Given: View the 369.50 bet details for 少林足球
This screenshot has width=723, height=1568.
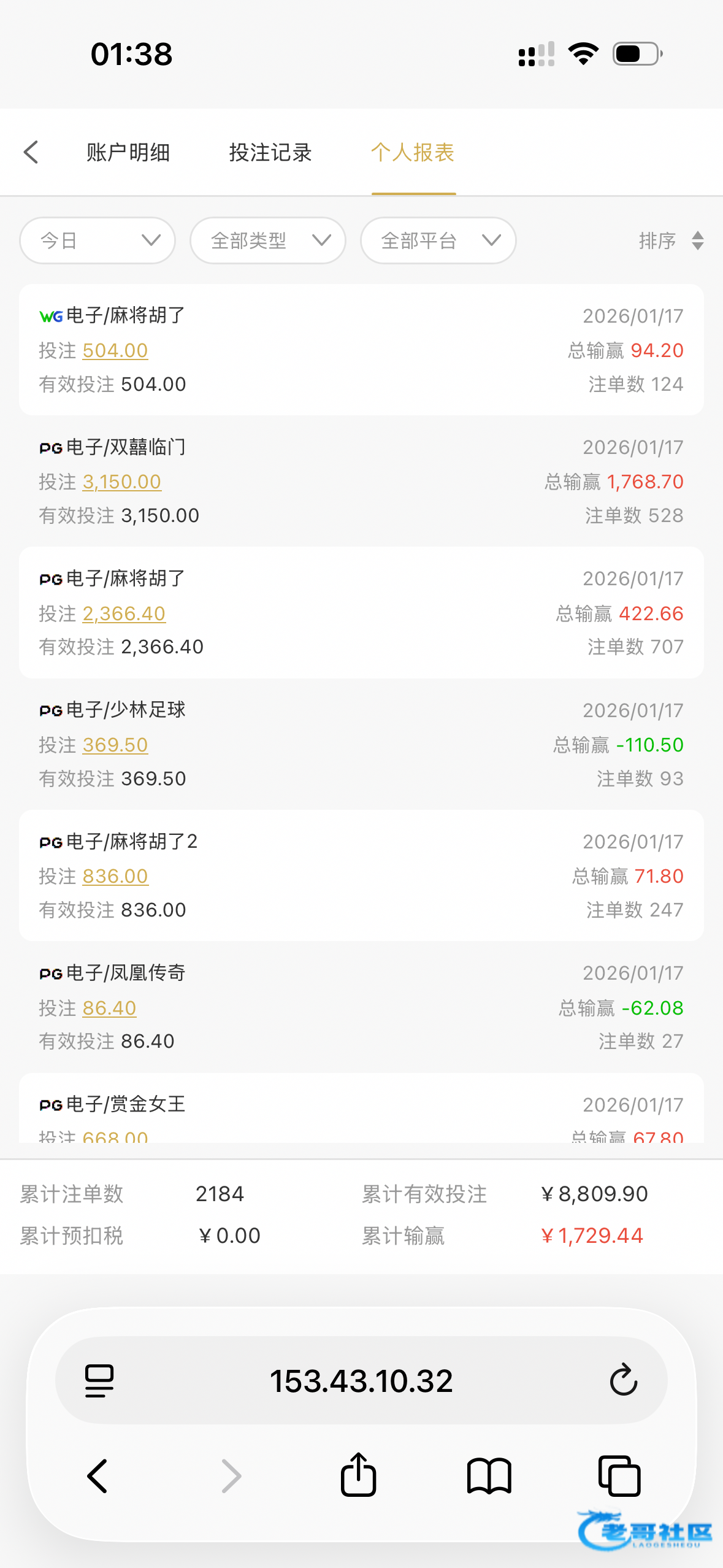Looking at the screenshot, I should [x=115, y=745].
